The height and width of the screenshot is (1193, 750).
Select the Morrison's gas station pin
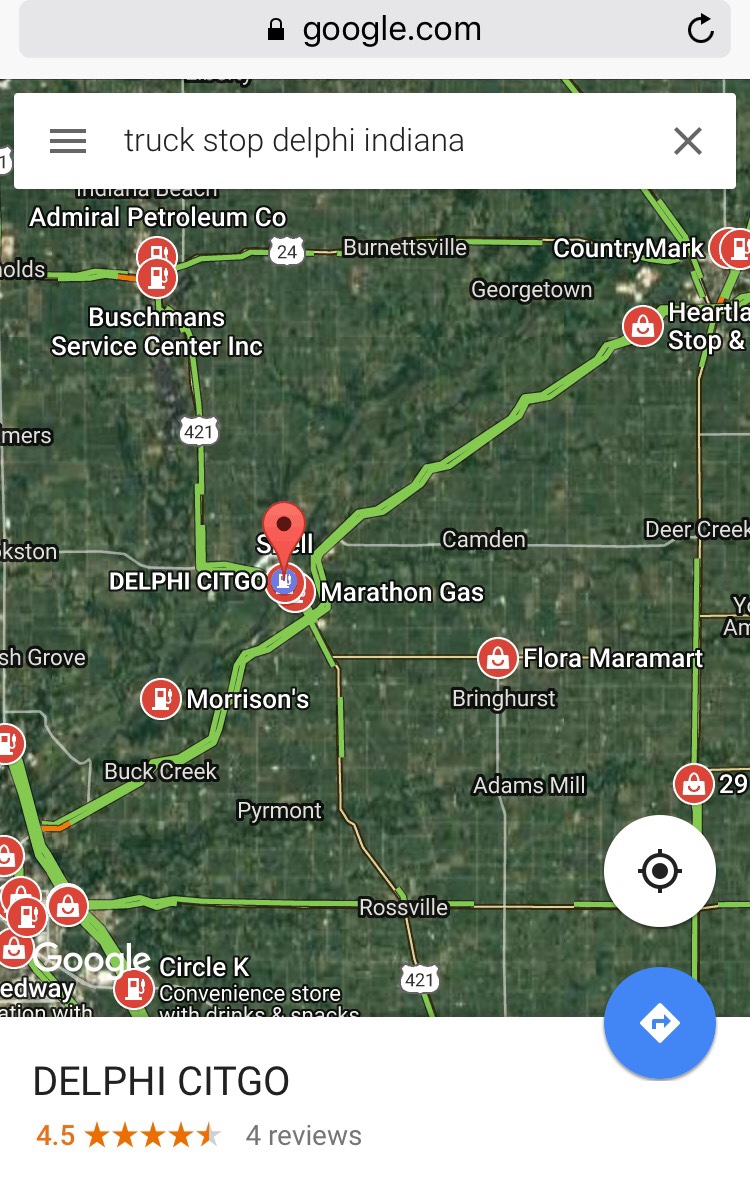(x=160, y=699)
